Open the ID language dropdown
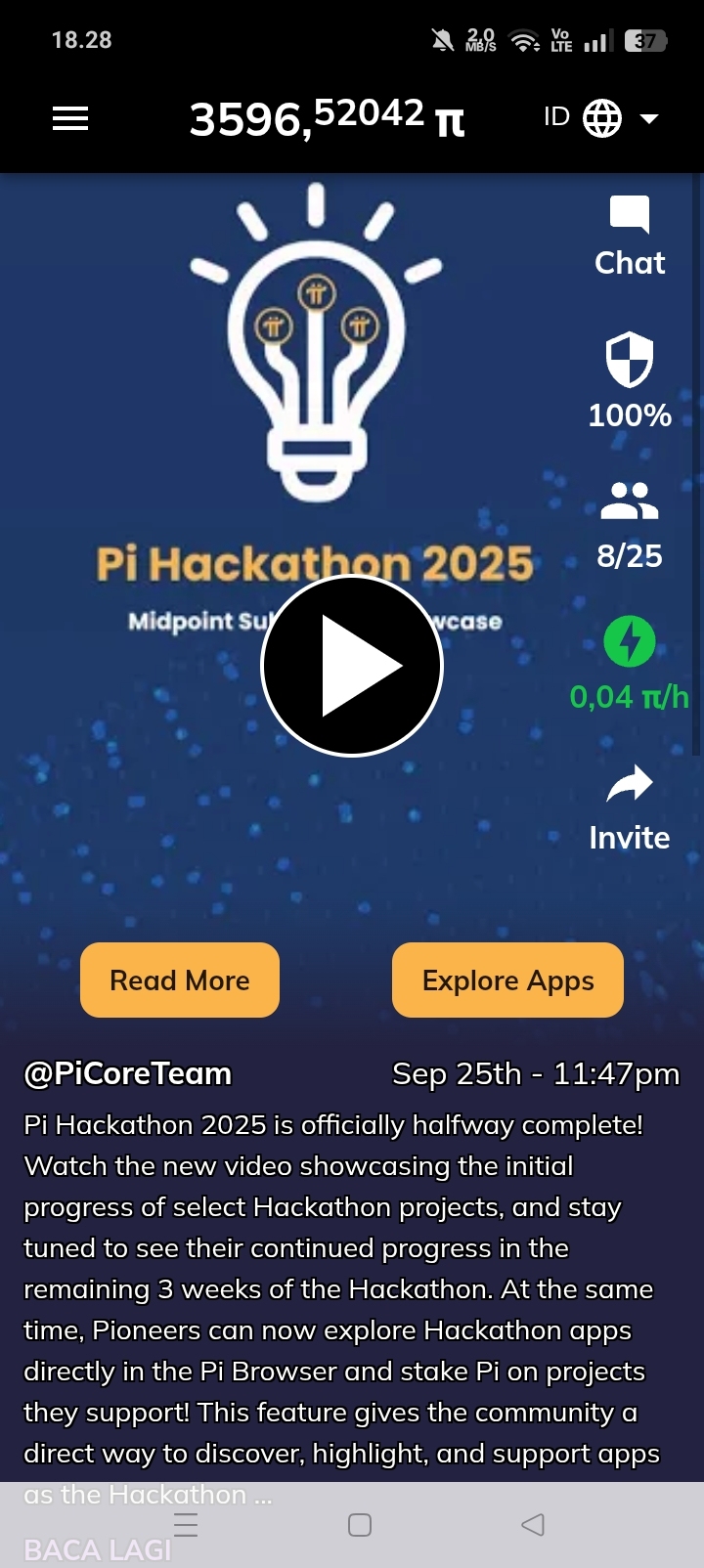Image resolution: width=704 pixels, height=1568 pixels. [x=601, y=119]
